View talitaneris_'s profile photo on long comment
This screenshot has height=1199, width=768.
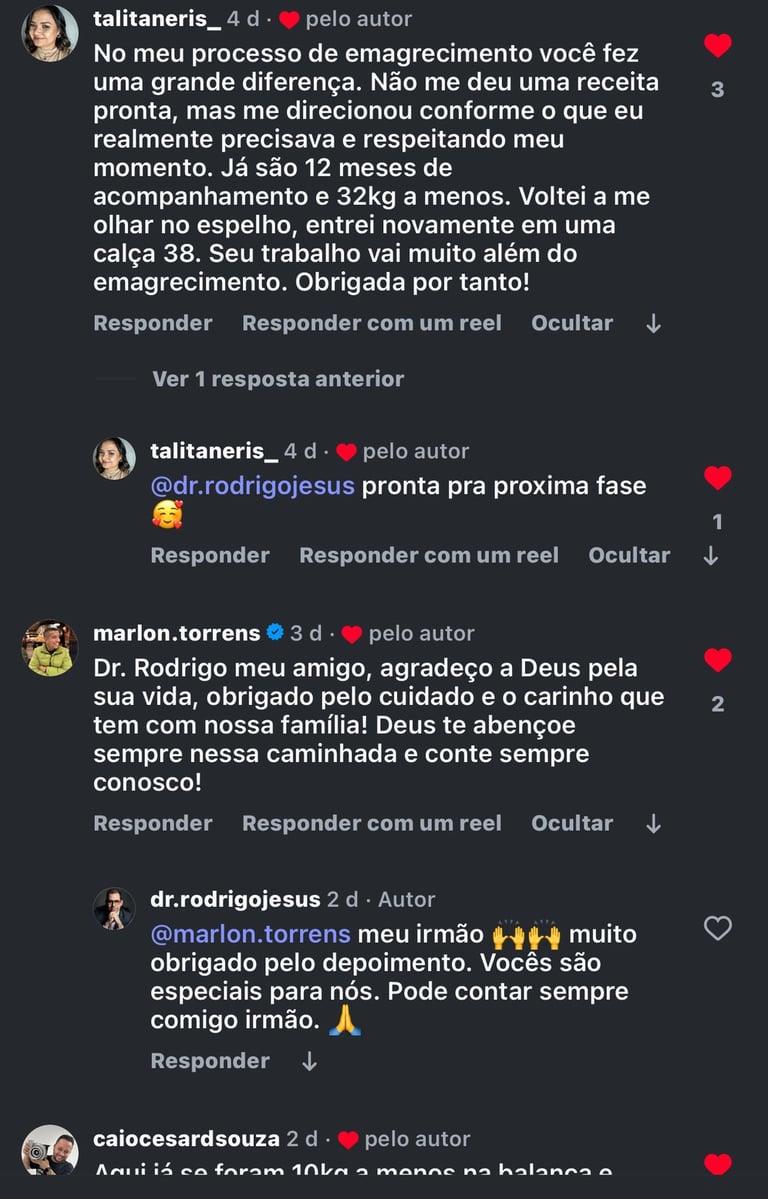(x=49, y=34)
